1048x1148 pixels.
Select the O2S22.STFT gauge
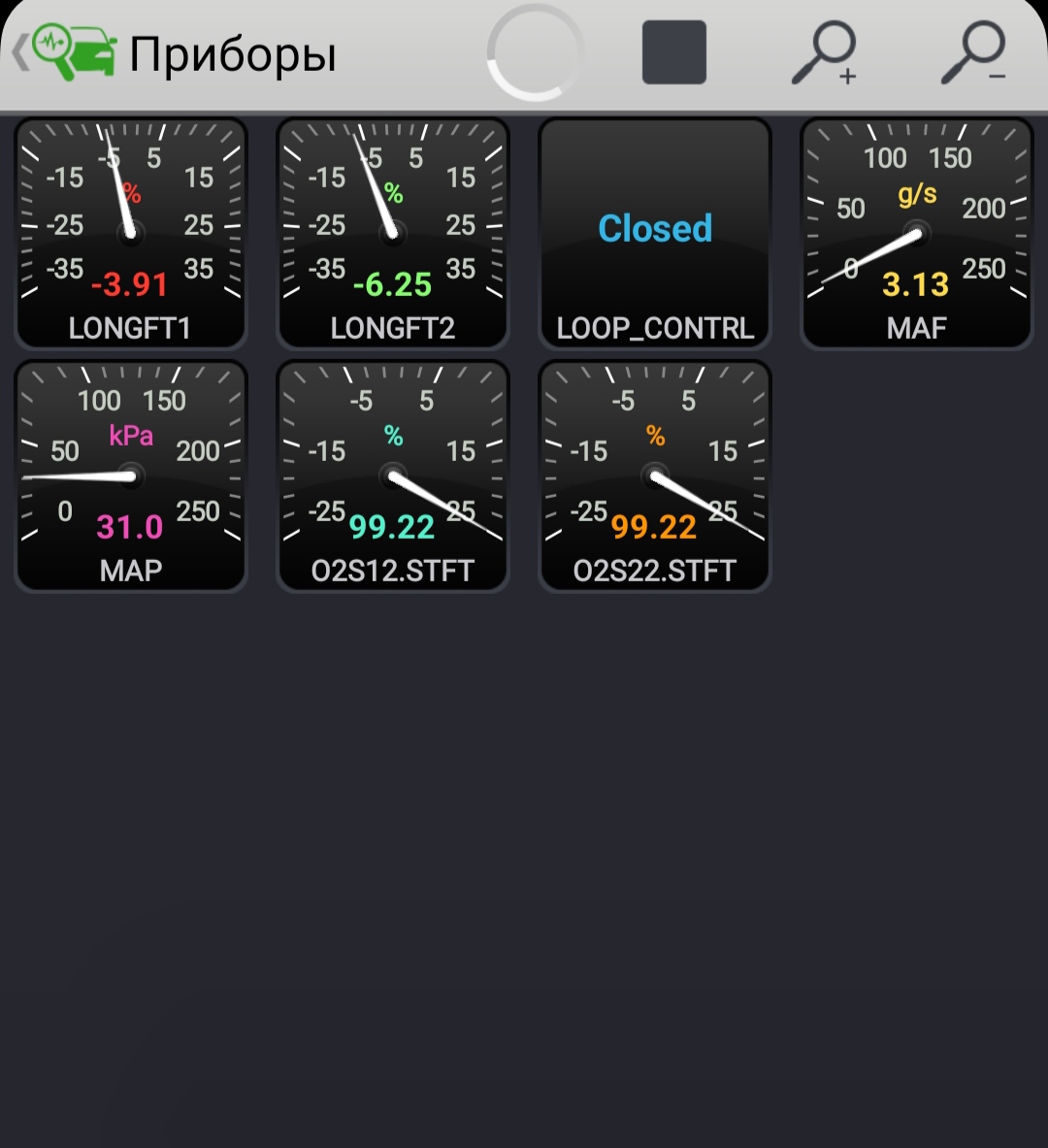655,476
